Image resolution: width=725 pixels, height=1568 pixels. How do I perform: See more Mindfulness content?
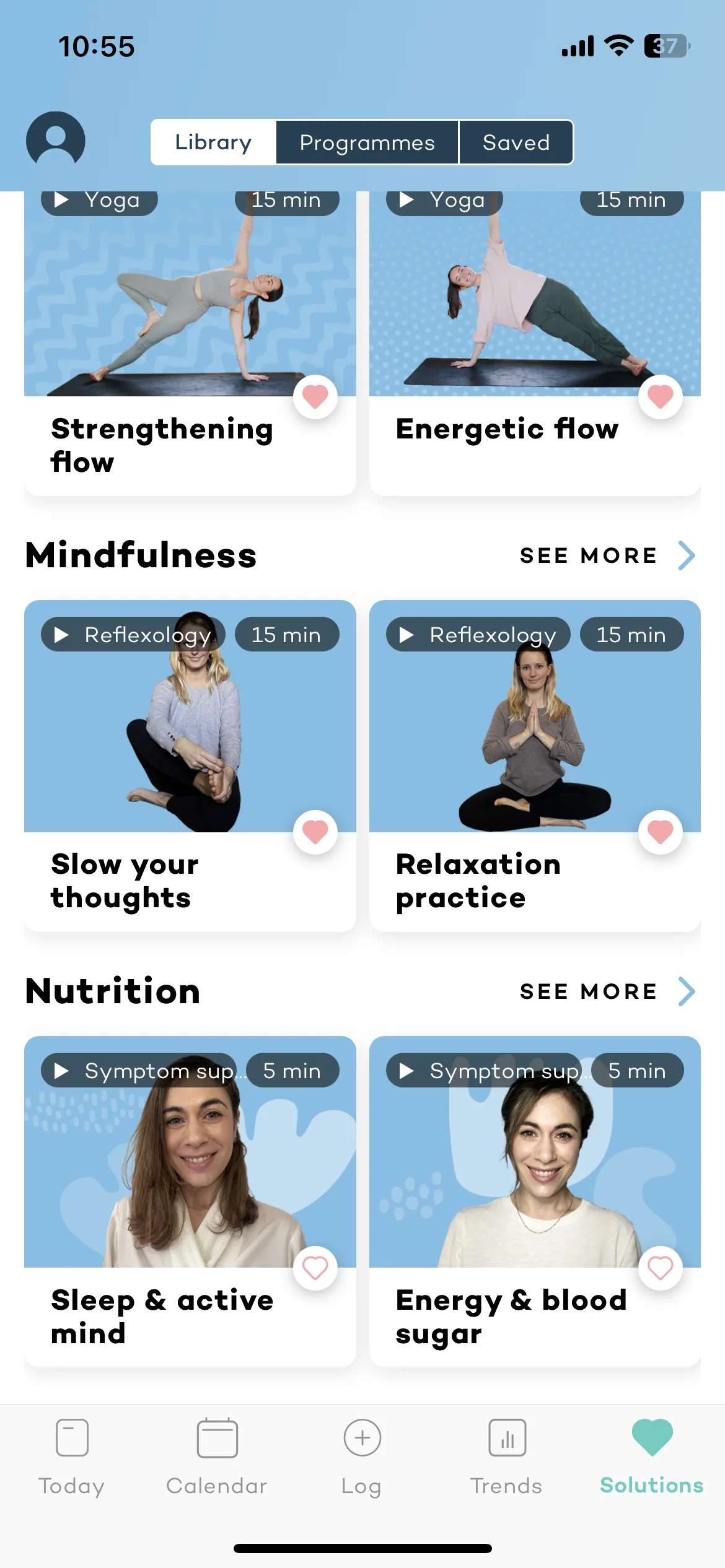606,555
